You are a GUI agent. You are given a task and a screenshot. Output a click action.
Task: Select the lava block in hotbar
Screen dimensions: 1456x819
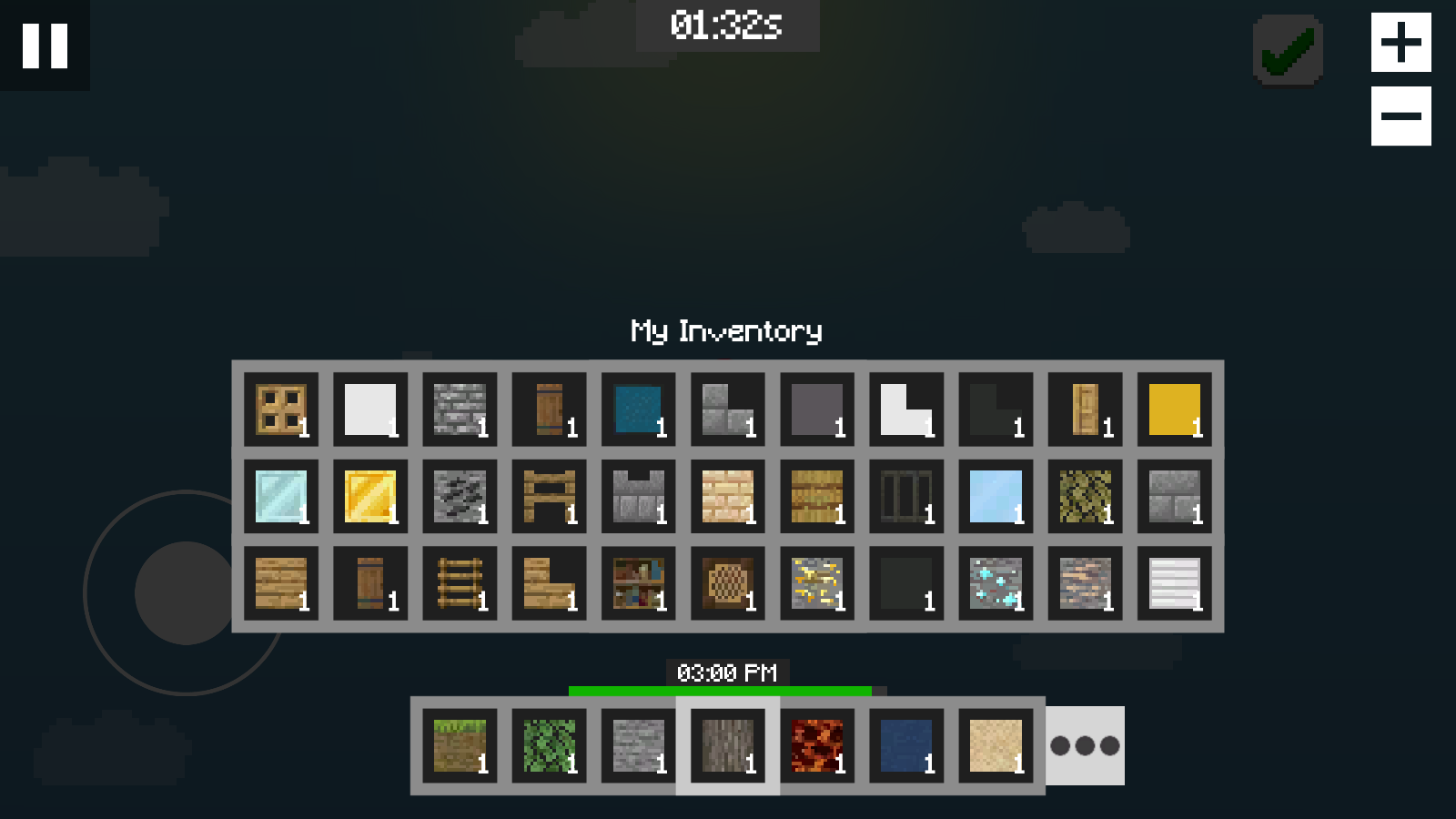pyautogui.click(x=816, y=746)
